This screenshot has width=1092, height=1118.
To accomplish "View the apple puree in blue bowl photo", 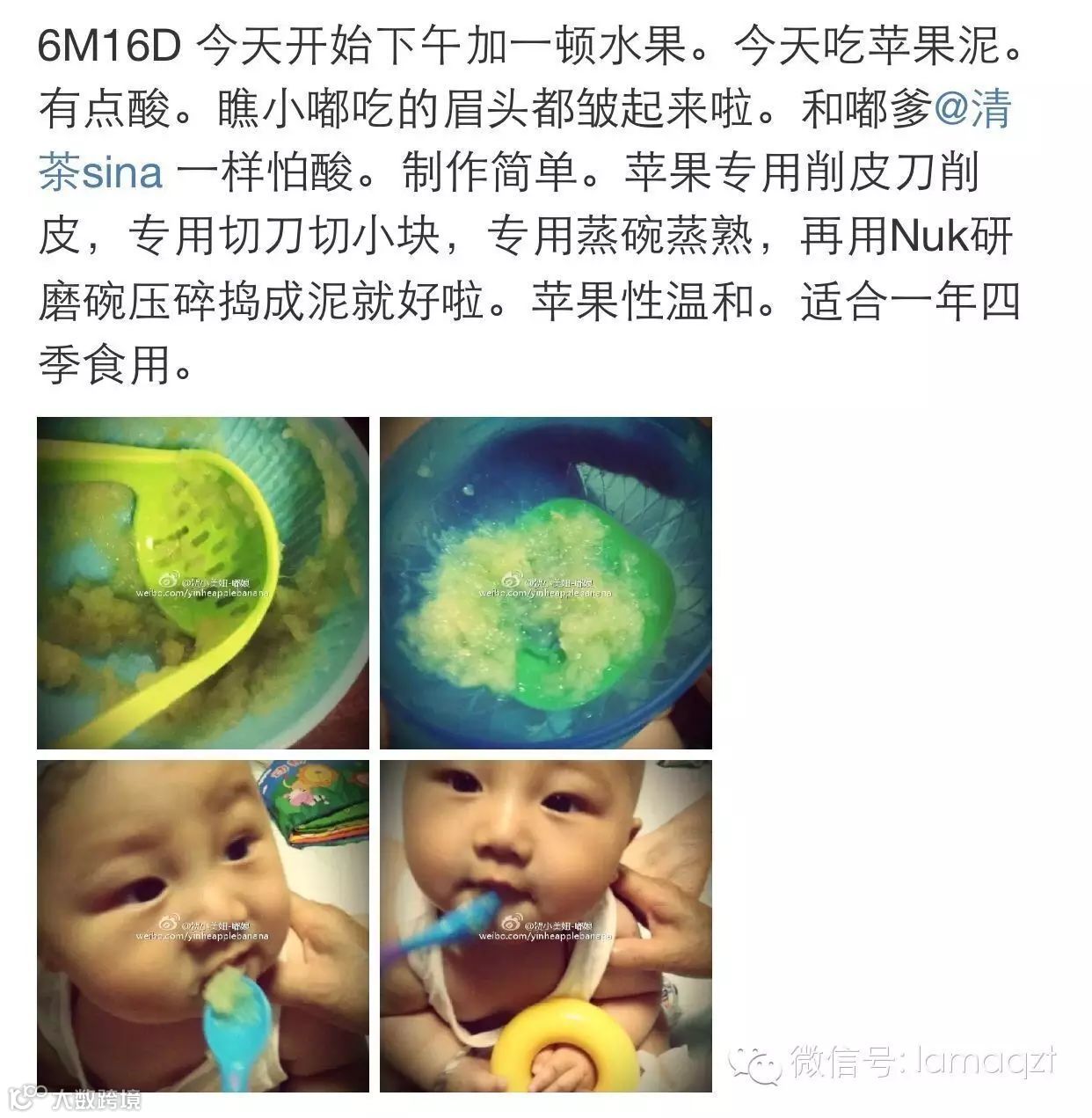I will coord(546,583).
